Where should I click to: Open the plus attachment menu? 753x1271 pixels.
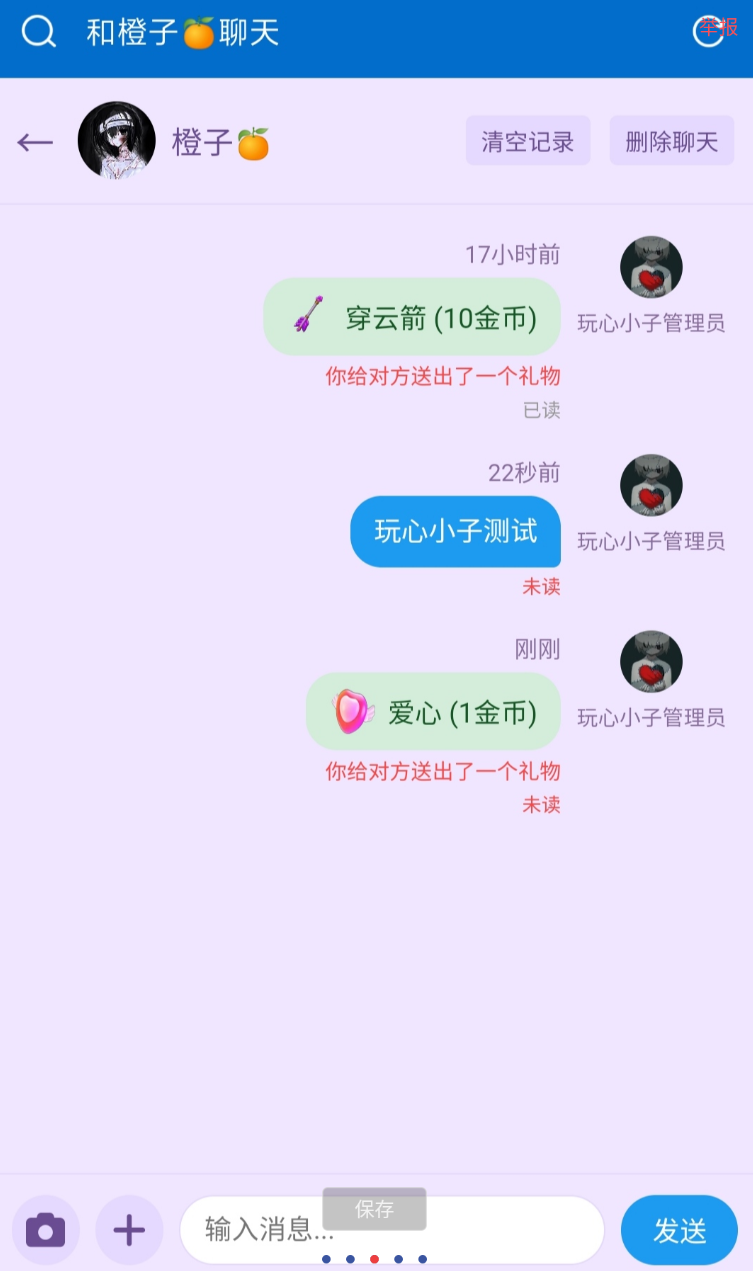[x=129, y=1229]
